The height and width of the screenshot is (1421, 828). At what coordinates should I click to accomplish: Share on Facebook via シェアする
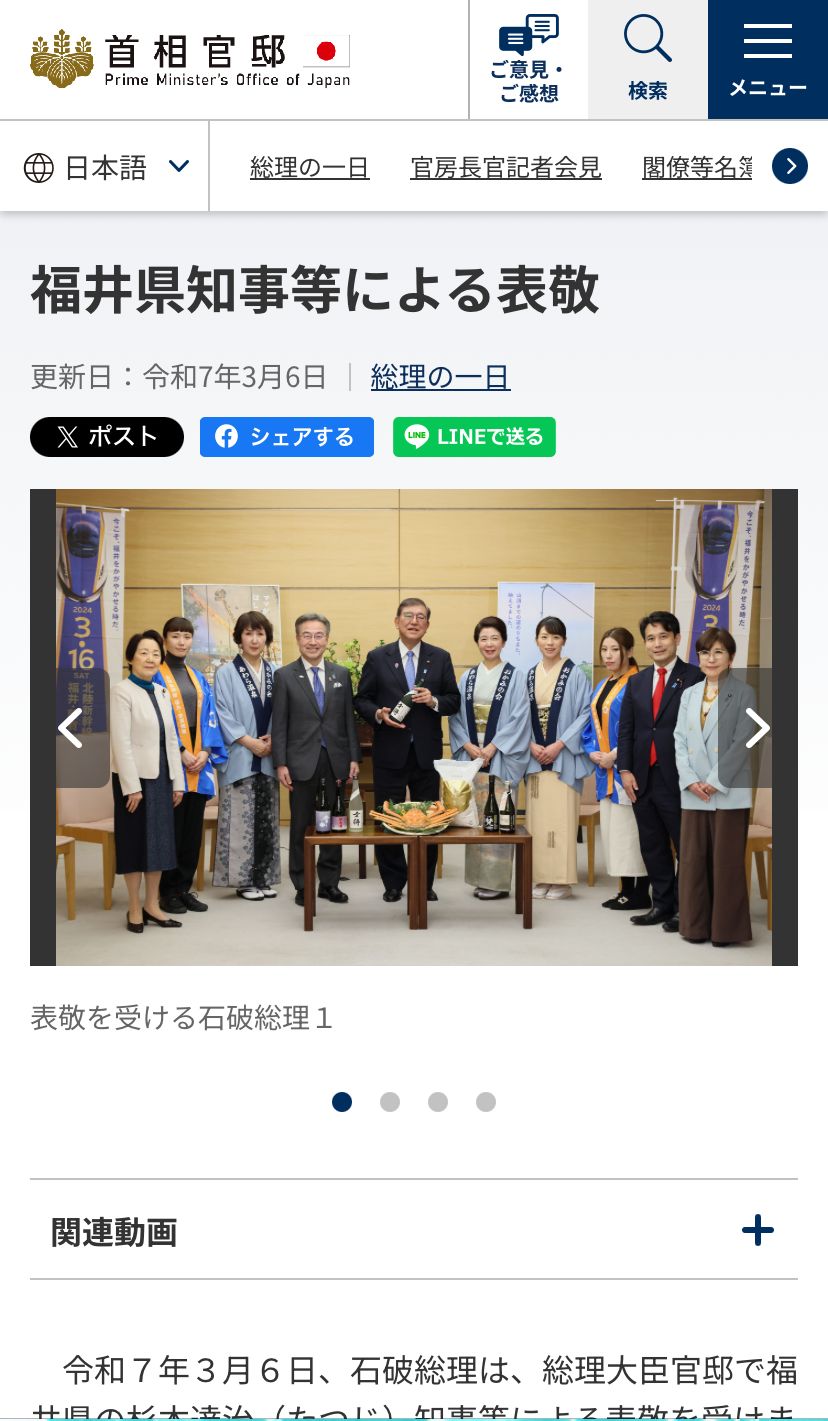(x=287, y=437)
